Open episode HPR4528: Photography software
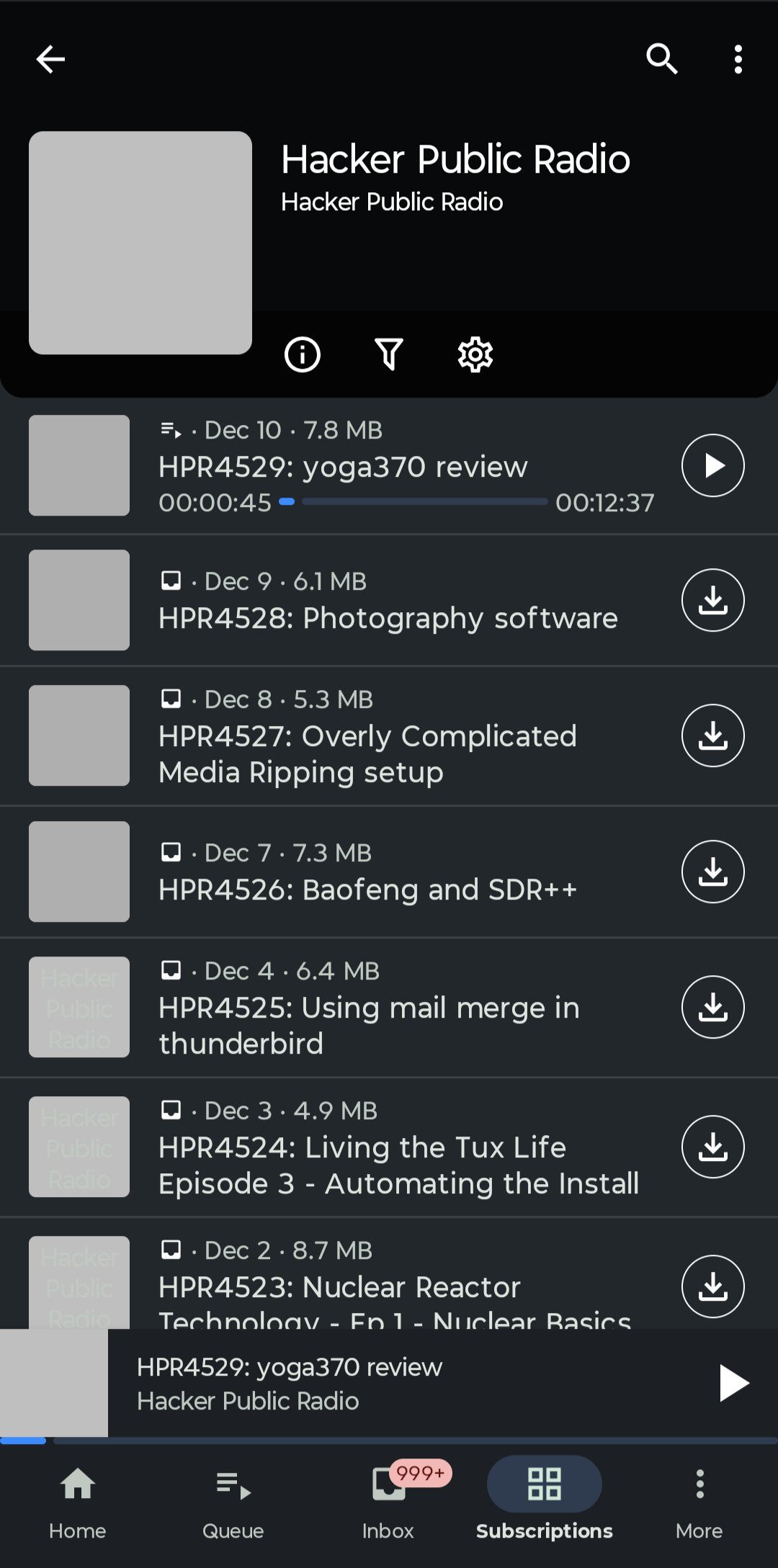The image size is (778, 1568). (x=388, y=618)
